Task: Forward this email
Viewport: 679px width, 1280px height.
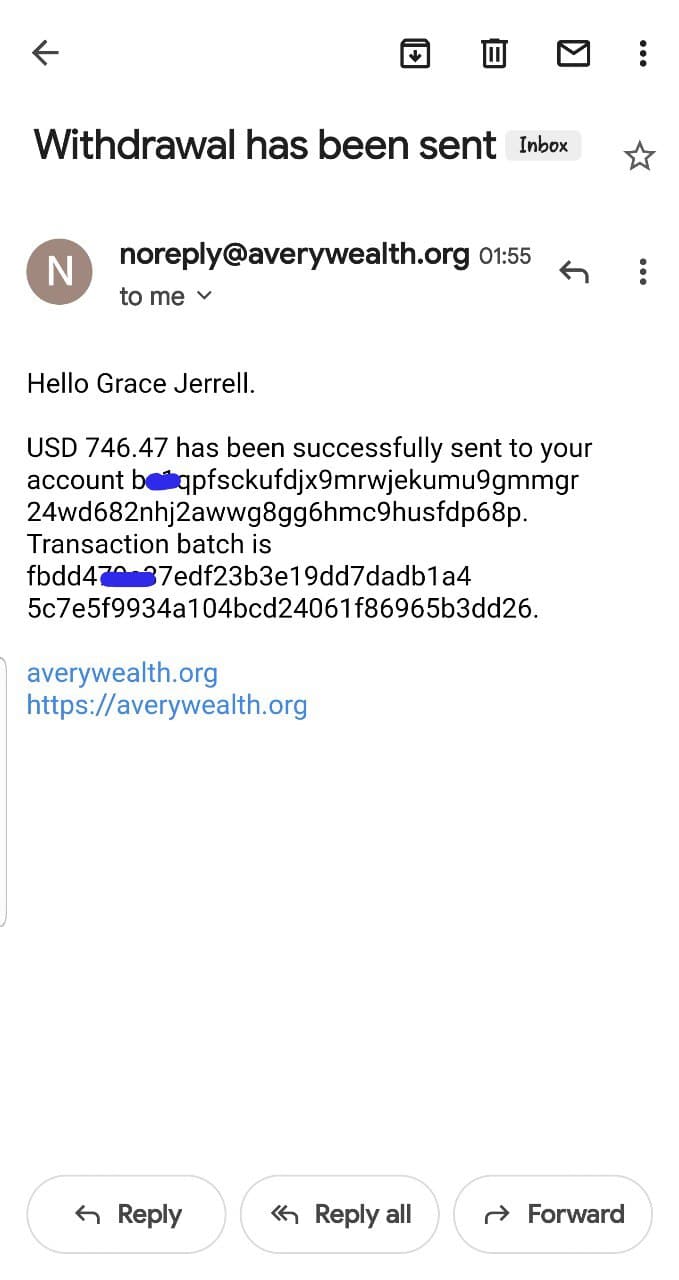Action: pyautogui.click(x=553, y=1214)
